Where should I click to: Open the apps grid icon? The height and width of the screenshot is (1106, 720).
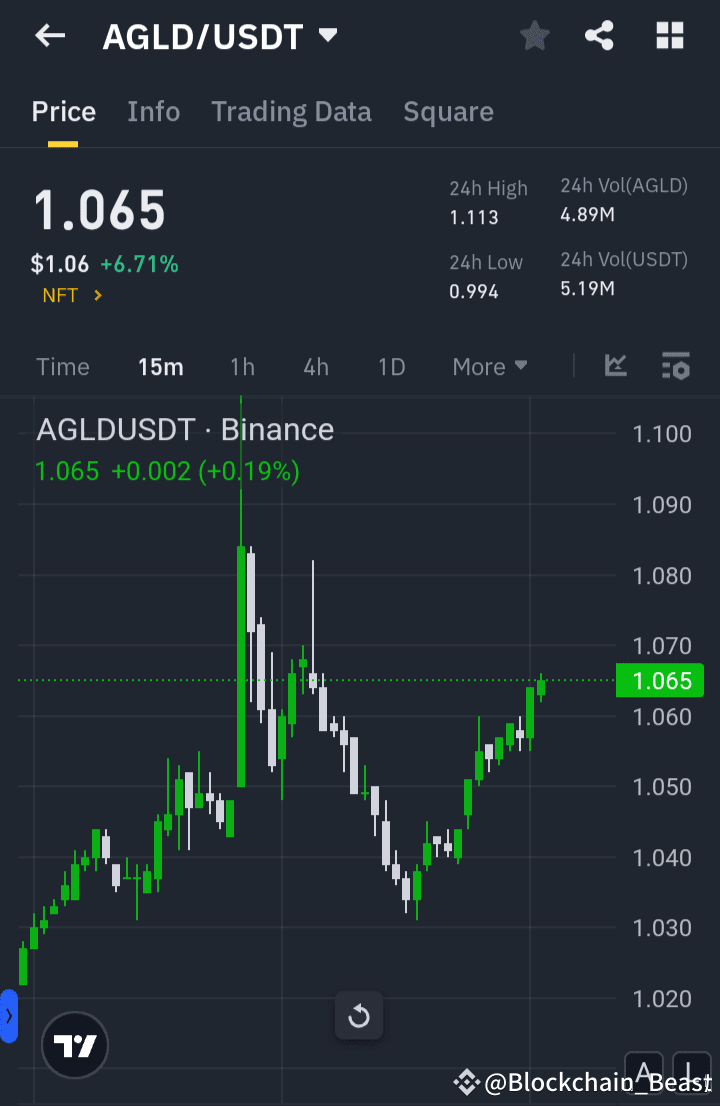click(670, 35)
